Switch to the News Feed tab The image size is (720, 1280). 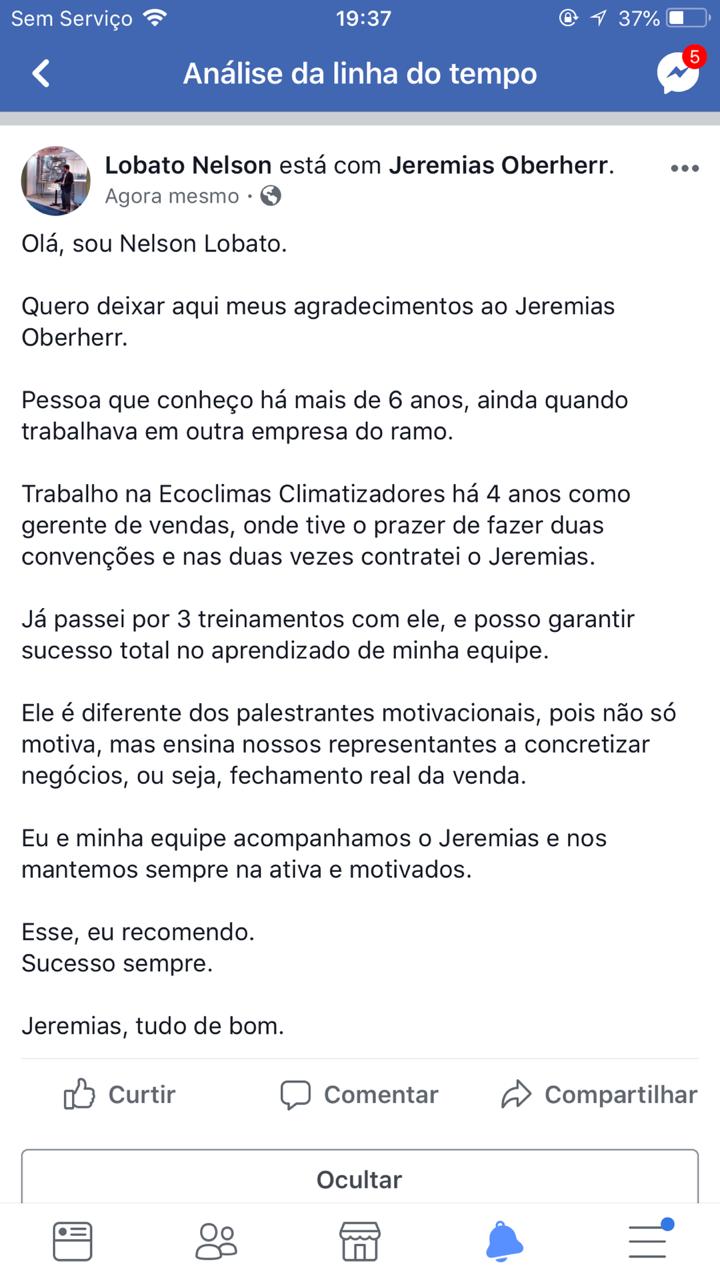[72, 1241]
